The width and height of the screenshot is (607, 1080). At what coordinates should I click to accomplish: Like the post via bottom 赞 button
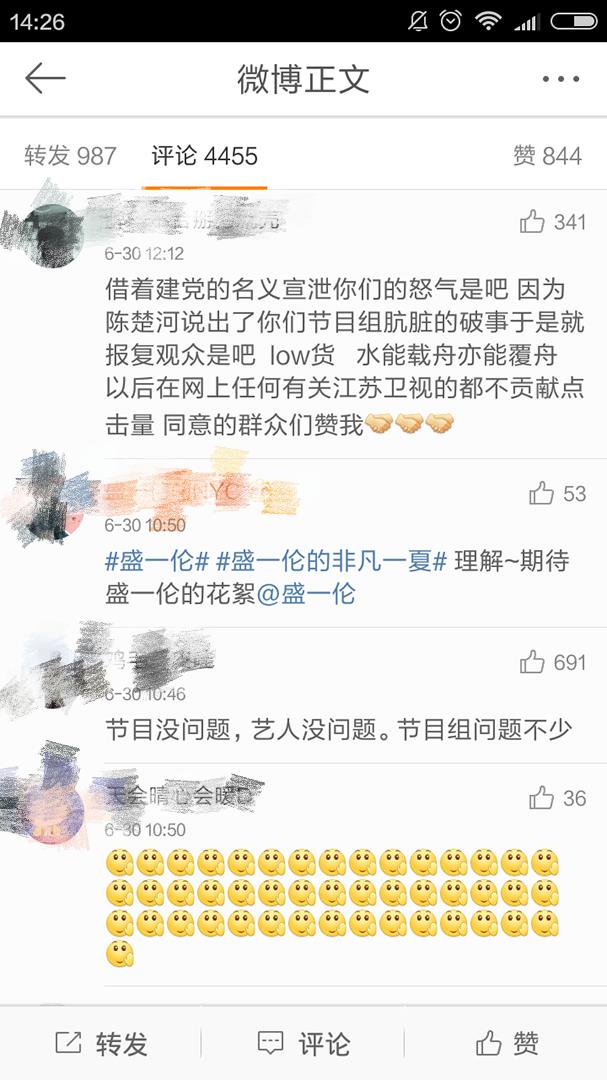pyautogui.click(x=507, y=1044)
